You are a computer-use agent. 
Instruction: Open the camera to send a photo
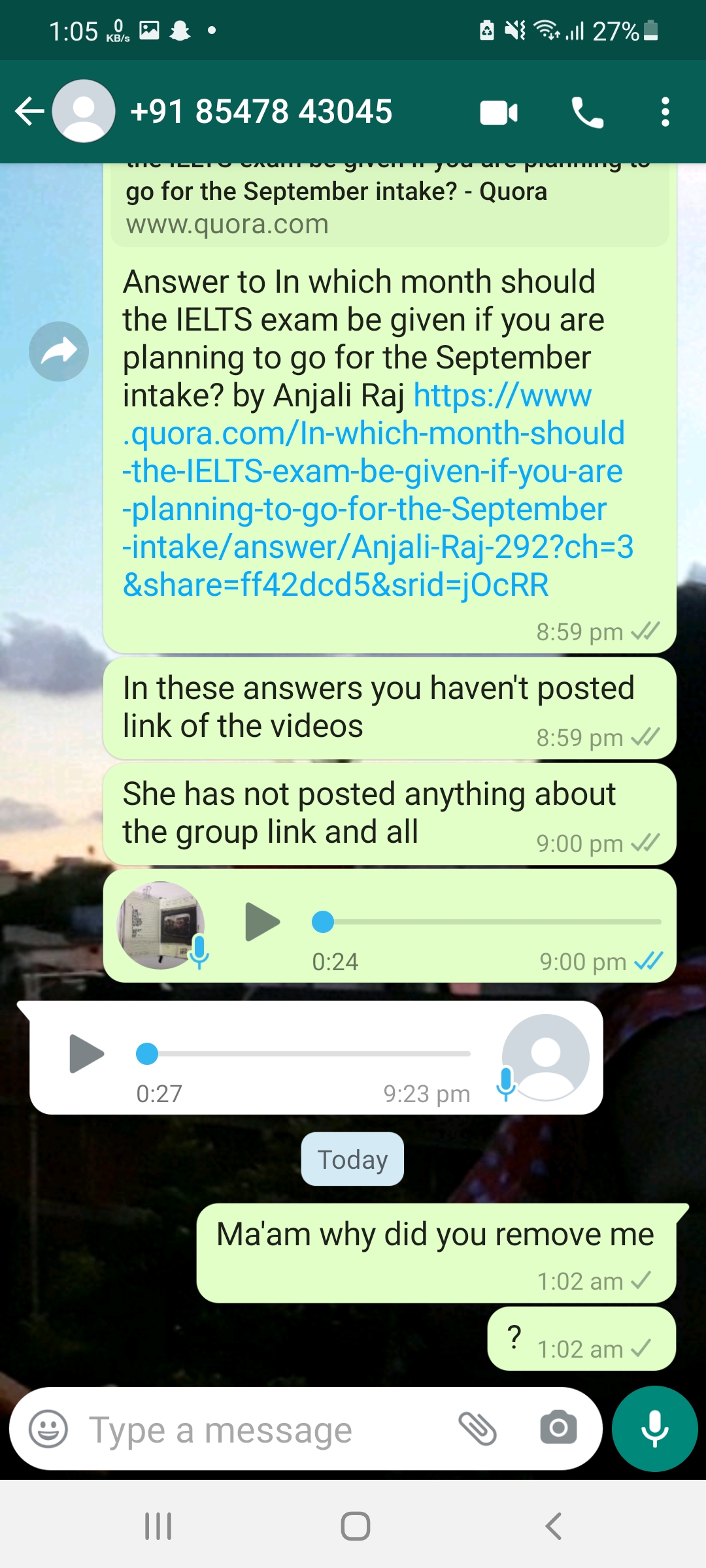click(558, 1429)
